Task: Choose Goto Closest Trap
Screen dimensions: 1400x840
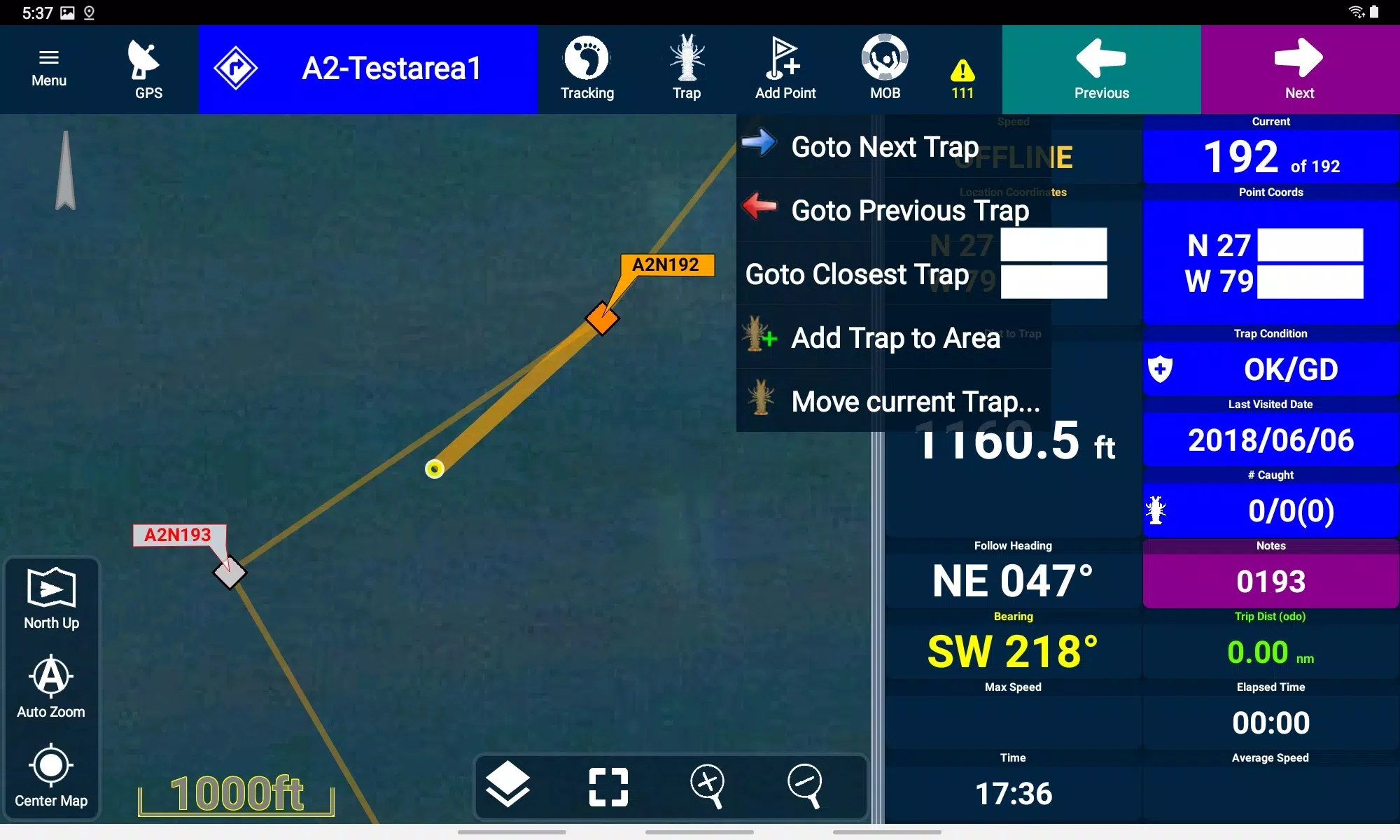Action: point(857,274)
